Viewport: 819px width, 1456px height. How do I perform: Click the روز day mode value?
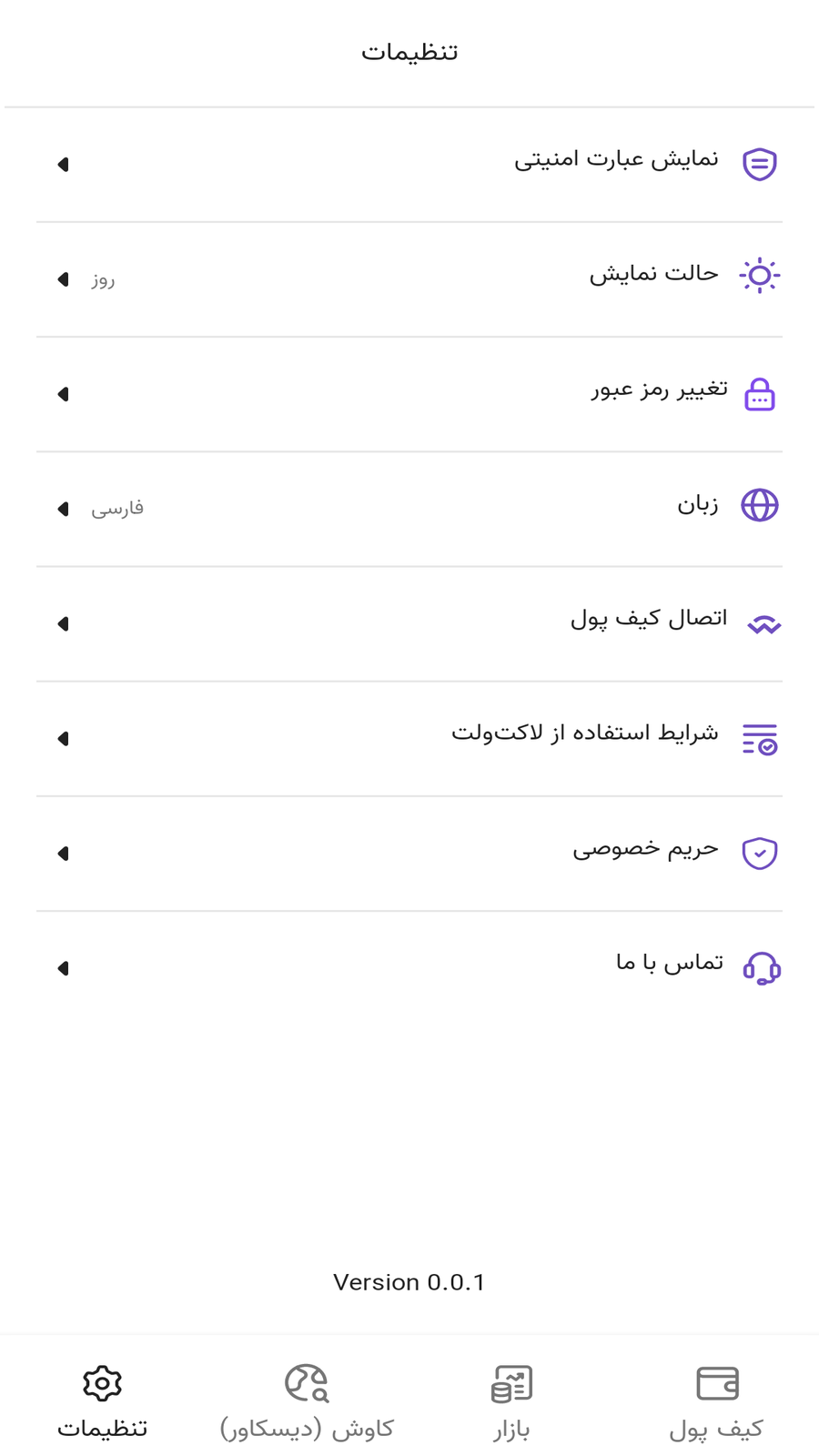(103, 279)
